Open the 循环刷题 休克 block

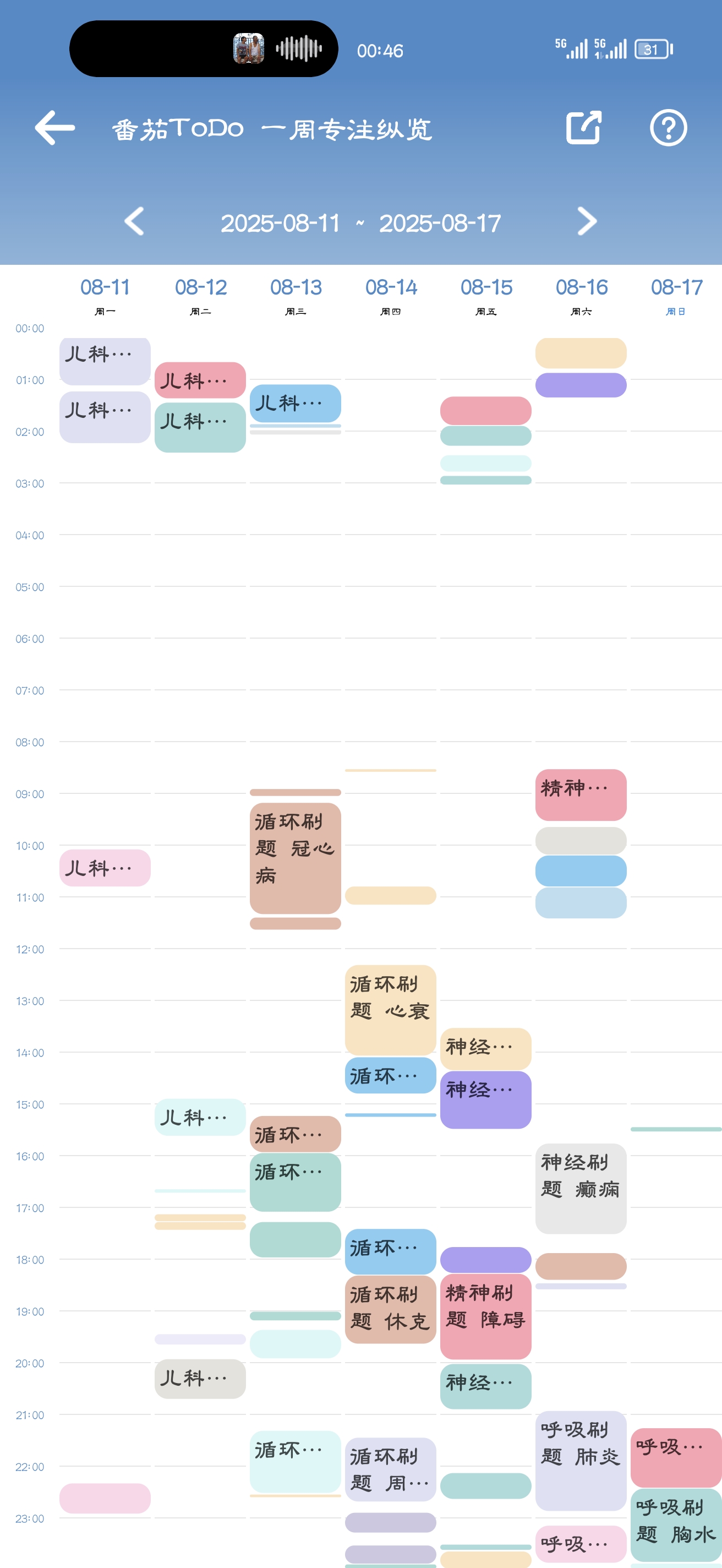click(x=390, y=1309)
